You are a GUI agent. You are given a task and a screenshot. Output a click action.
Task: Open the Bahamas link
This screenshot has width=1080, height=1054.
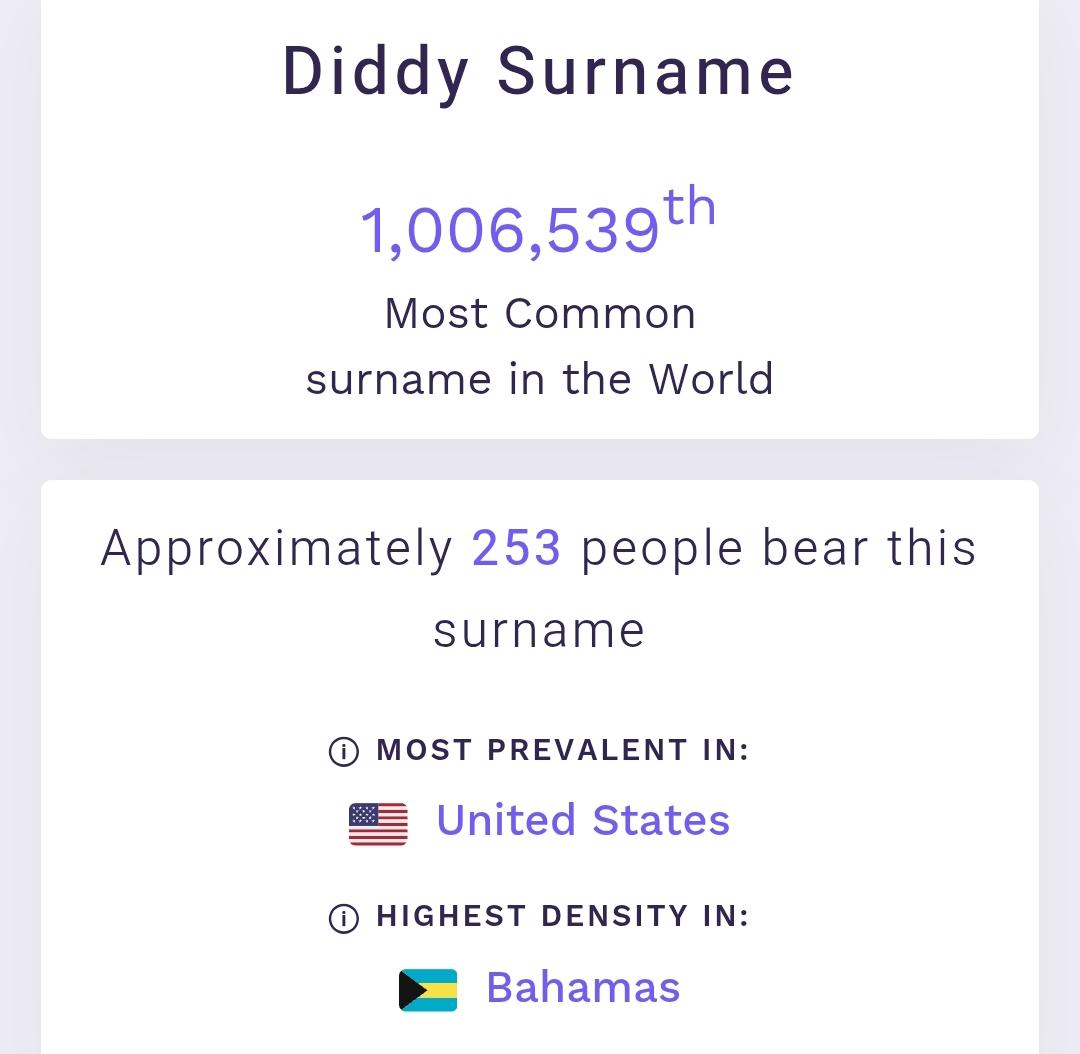(x=583, y=988)
